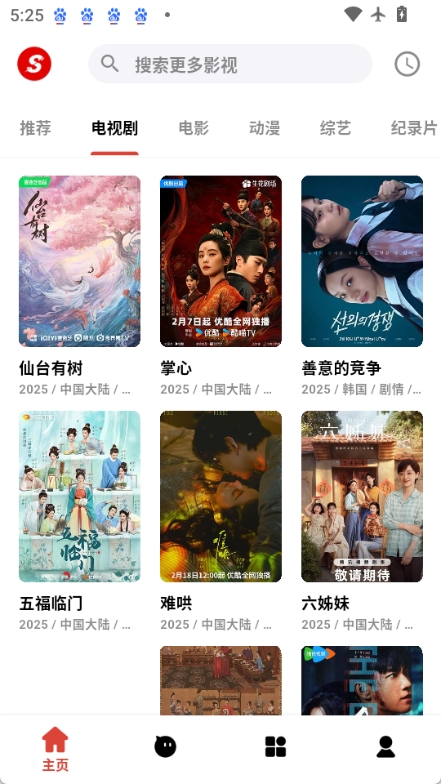Switch to the 推荐 tab

36,128
